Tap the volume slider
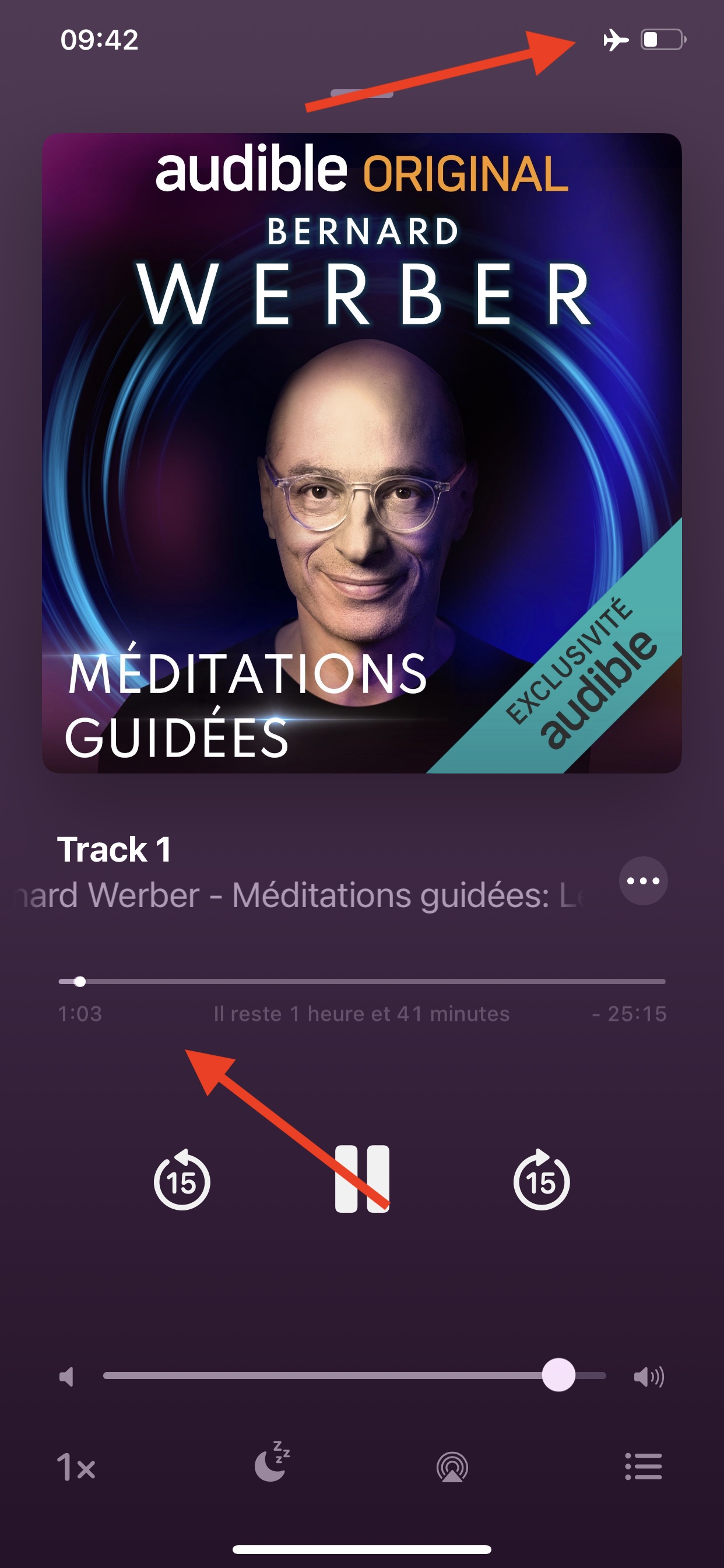 tap(354, 1375)
